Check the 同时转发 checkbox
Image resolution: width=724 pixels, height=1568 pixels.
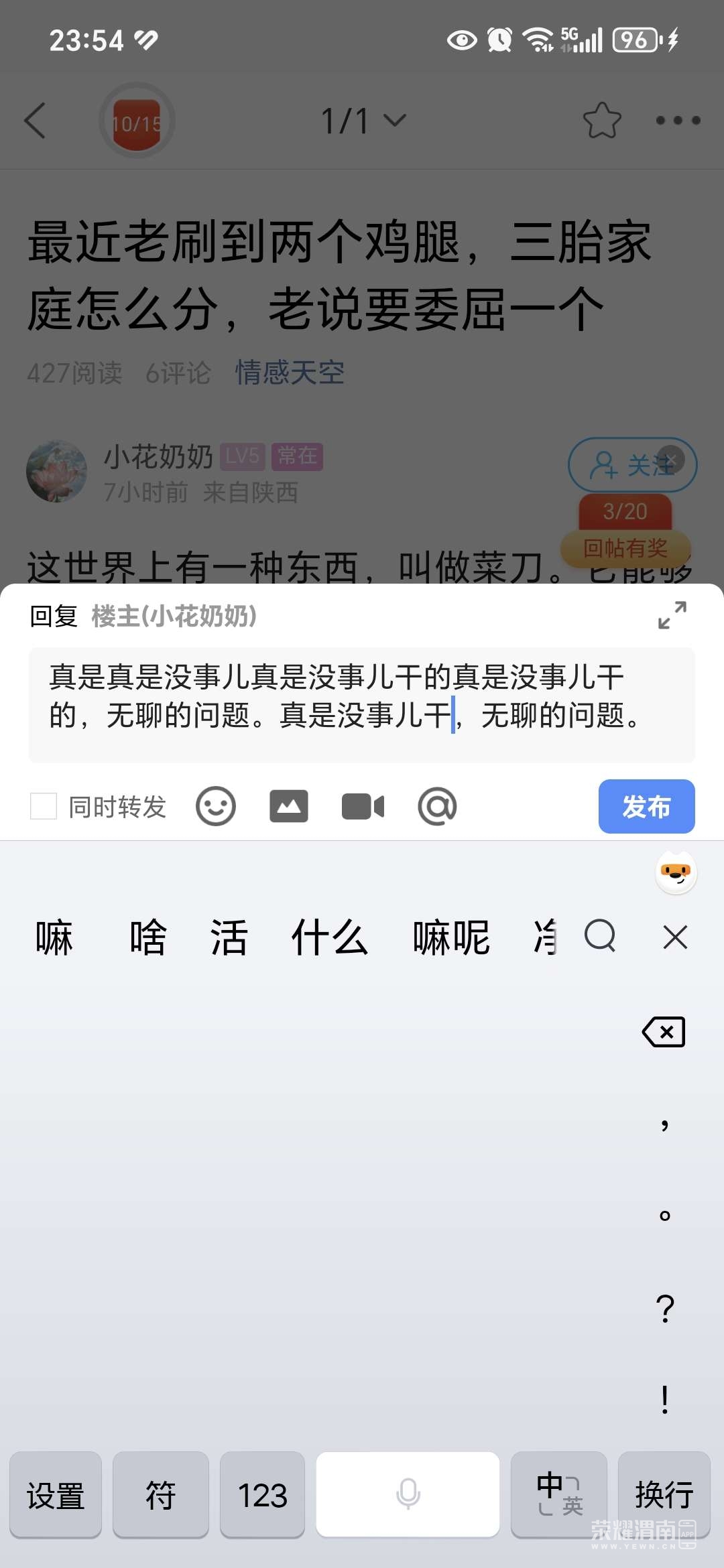pyautogui.click(x=44, y=806)
